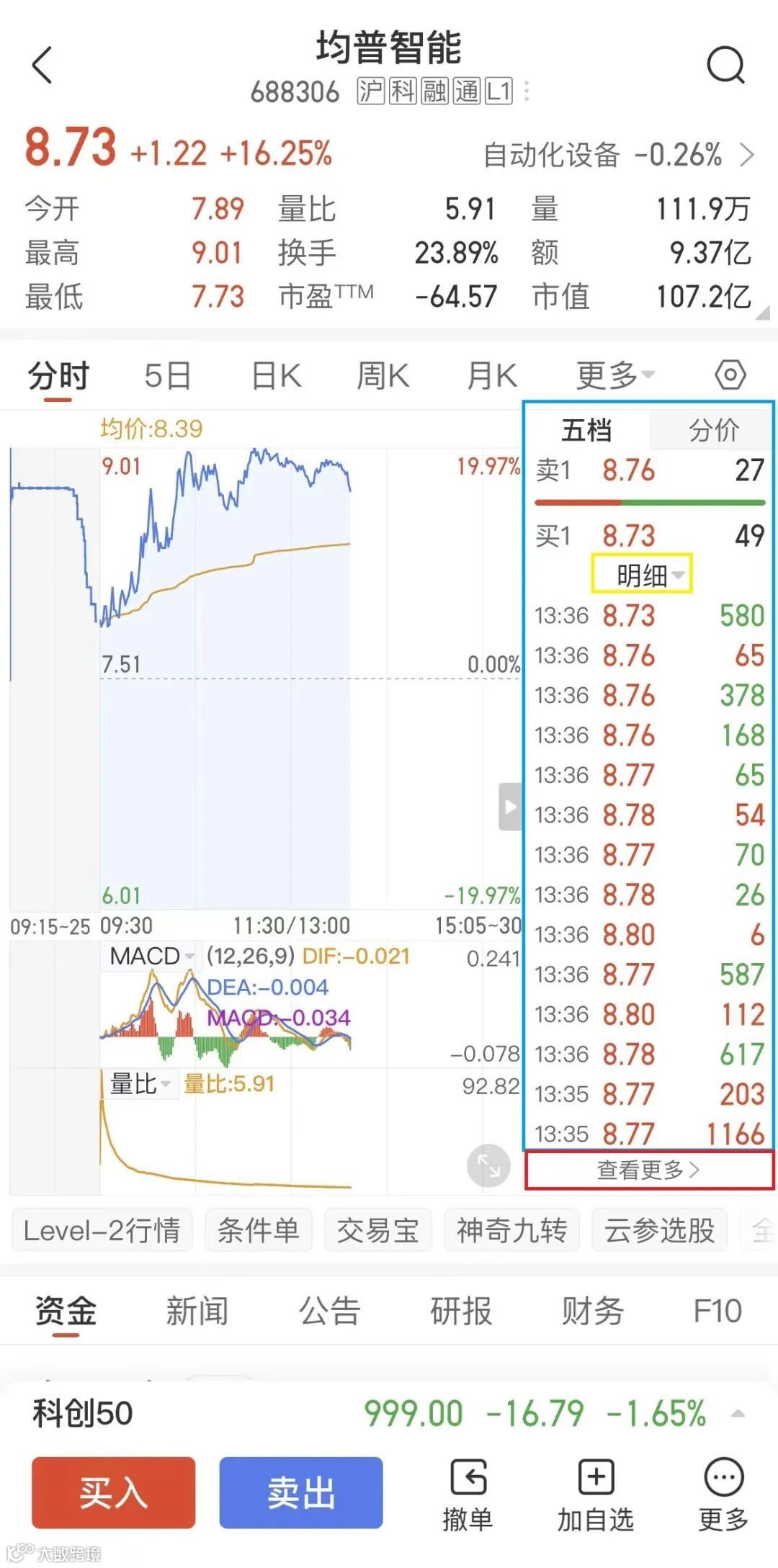This screenshot has height=1568, width=778.
Task: Open the search magnifier icon
Action: [x=725, y=66]
